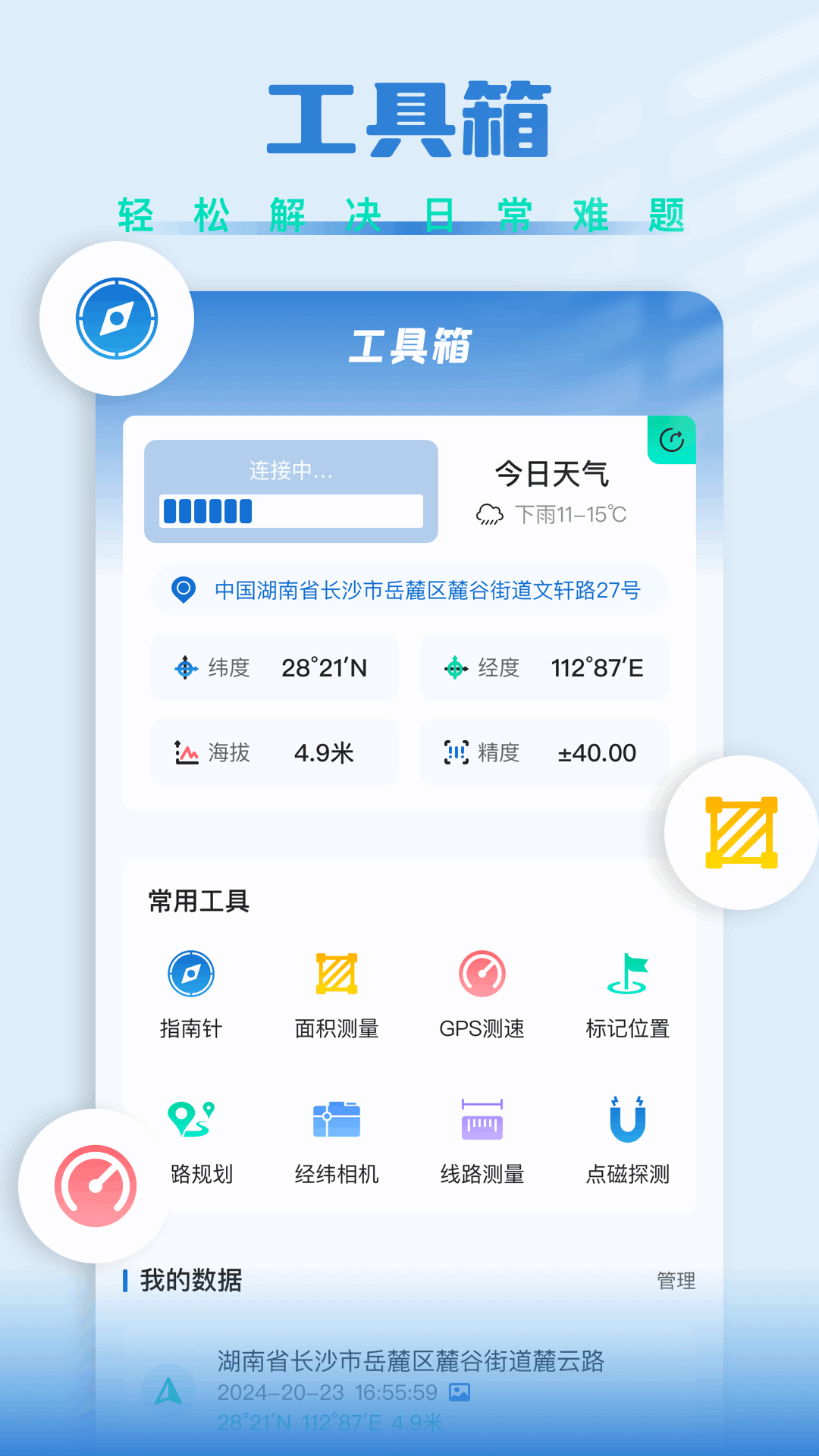Click the altitude 海拔 chart icon
The image size is (819, 1456).
187,752
